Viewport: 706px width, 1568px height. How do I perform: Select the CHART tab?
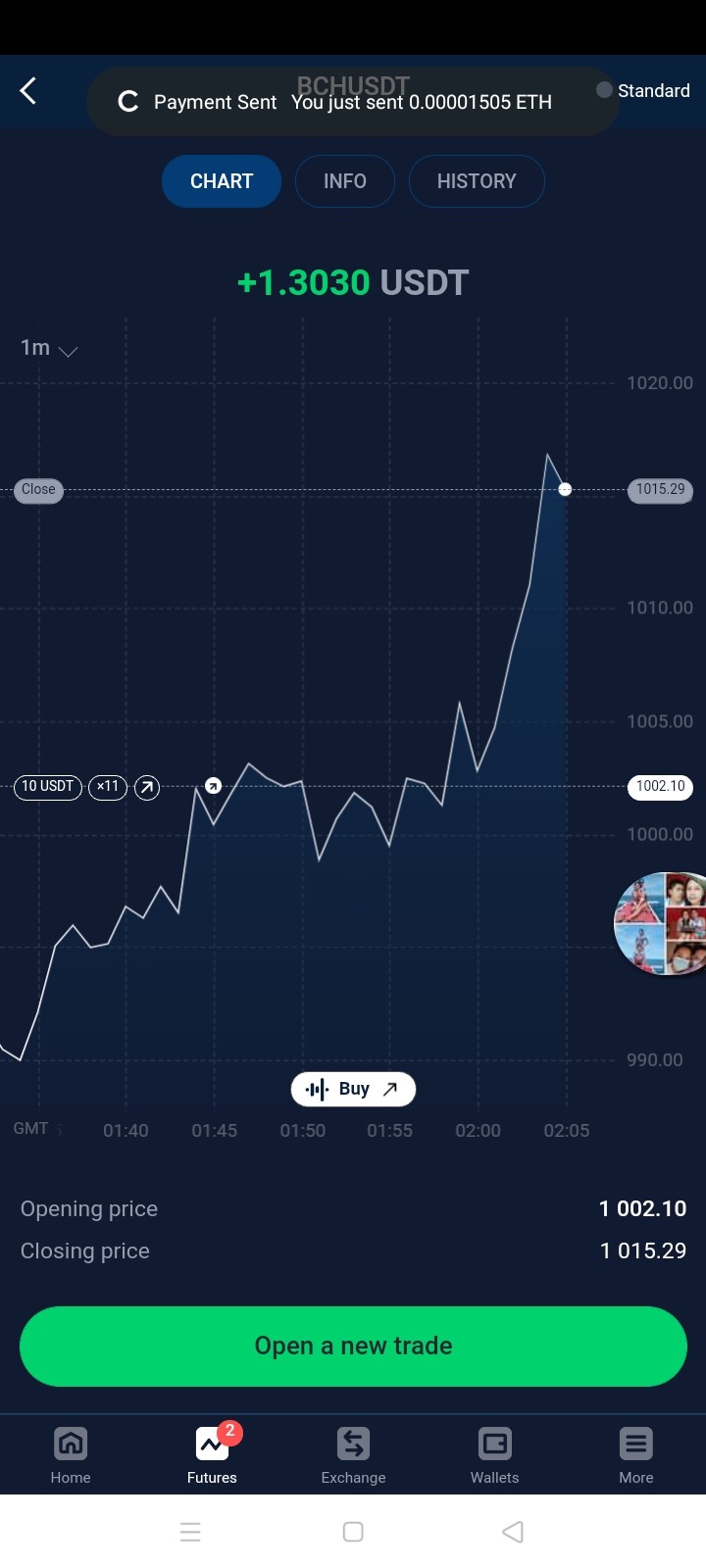click(222, 181)
